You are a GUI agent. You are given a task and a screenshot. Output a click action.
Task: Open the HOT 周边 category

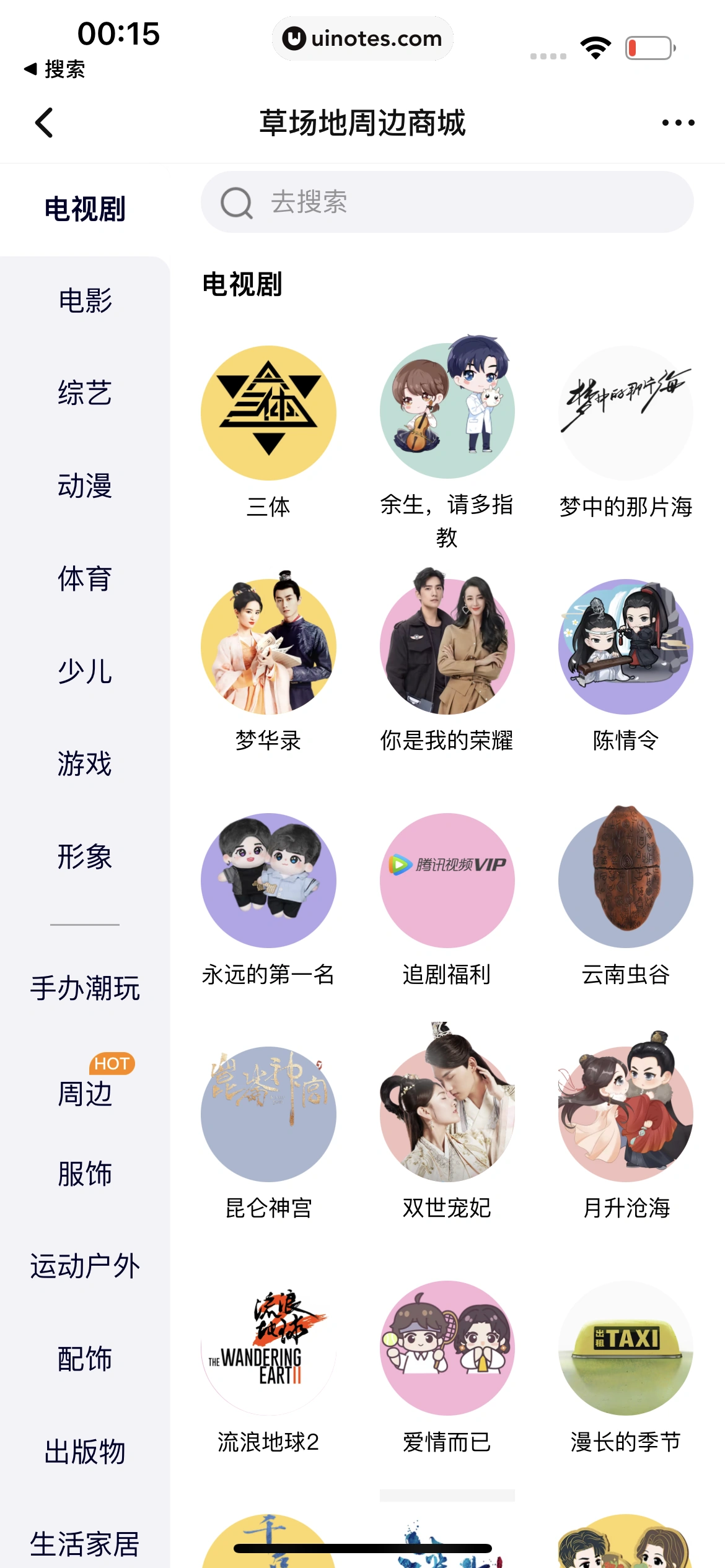(85, 1093)
